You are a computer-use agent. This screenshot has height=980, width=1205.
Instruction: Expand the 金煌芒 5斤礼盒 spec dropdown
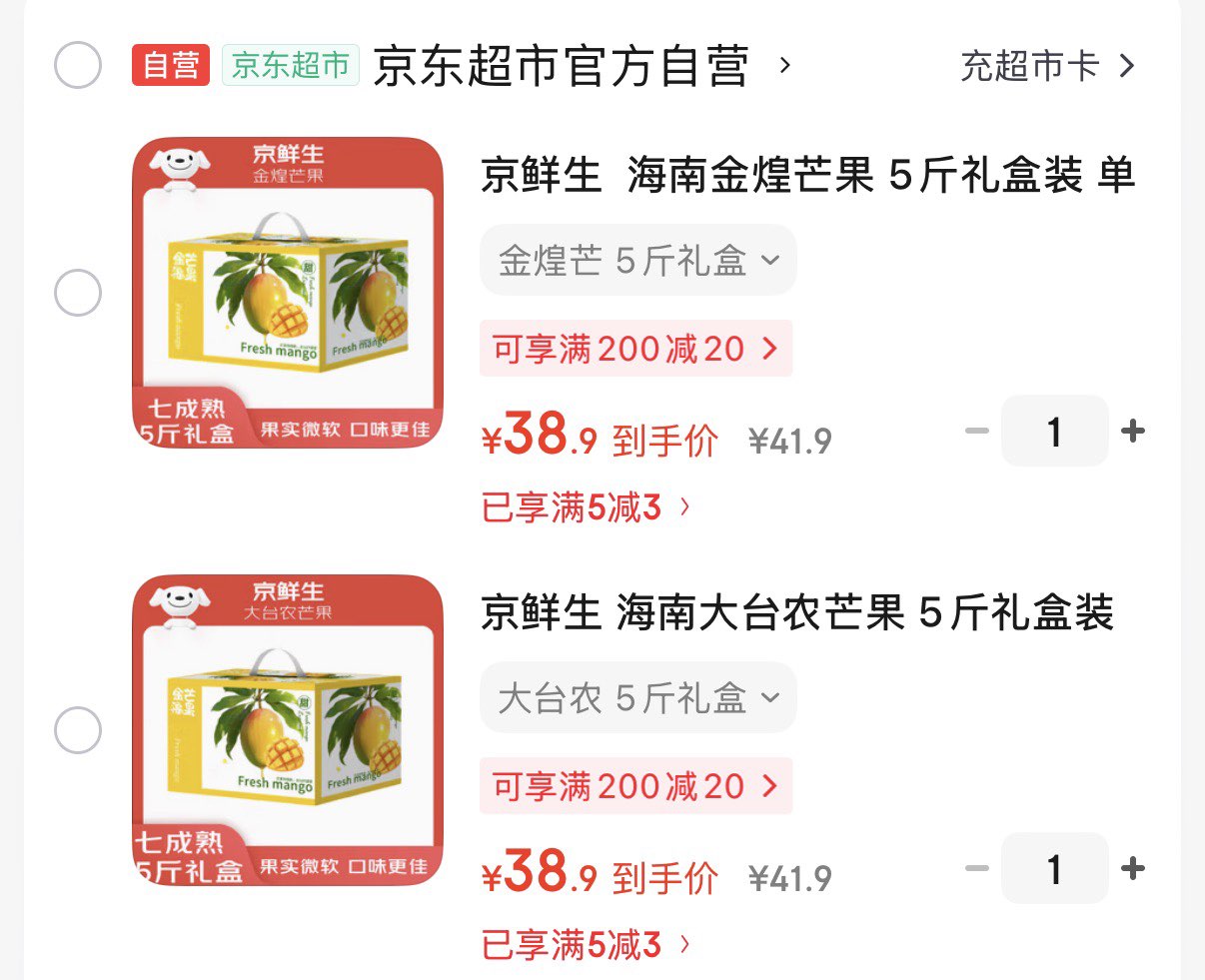(x=637, y=261)
